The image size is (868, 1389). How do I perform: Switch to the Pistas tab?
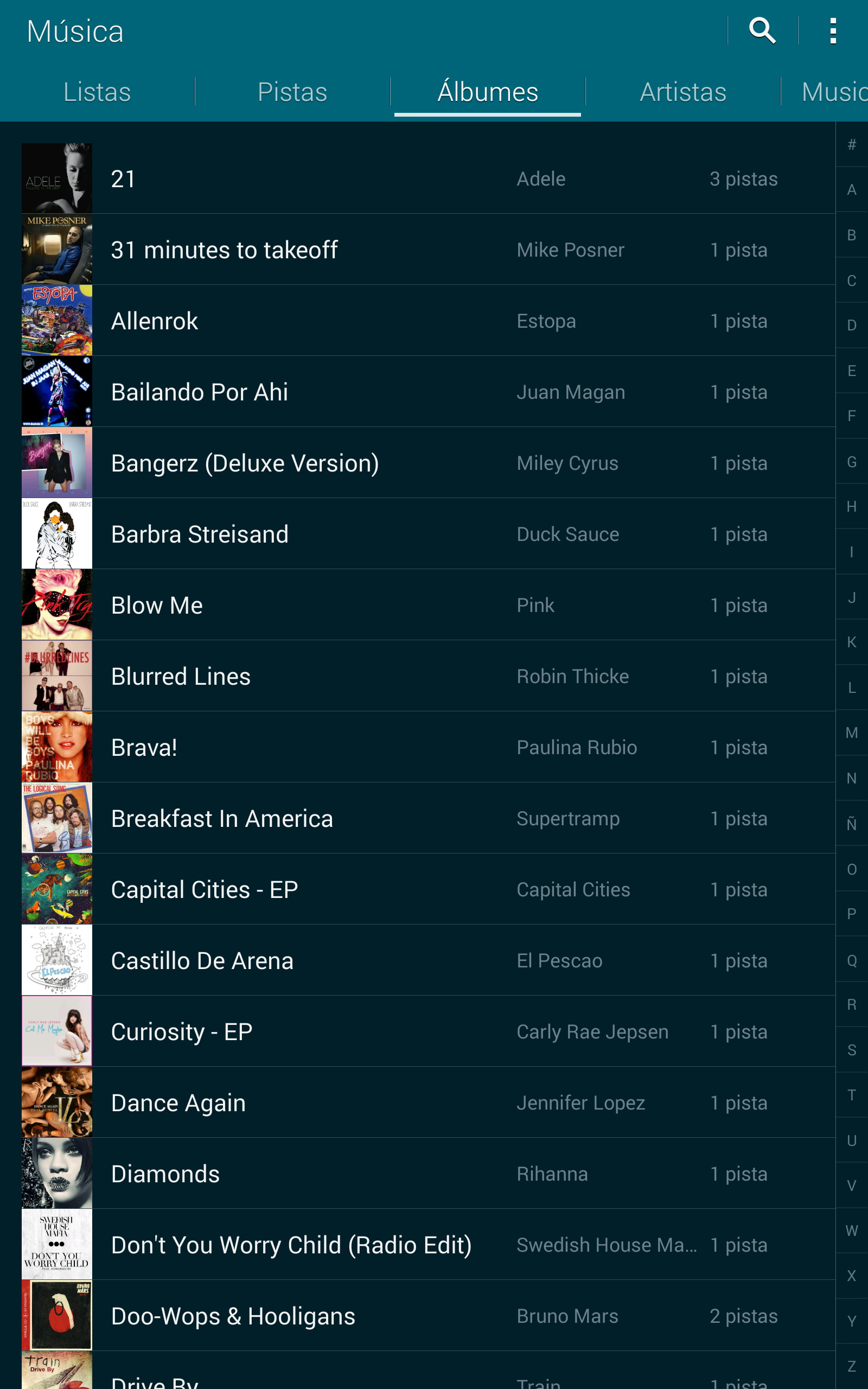pyautogui.click(x=292, y=92)
